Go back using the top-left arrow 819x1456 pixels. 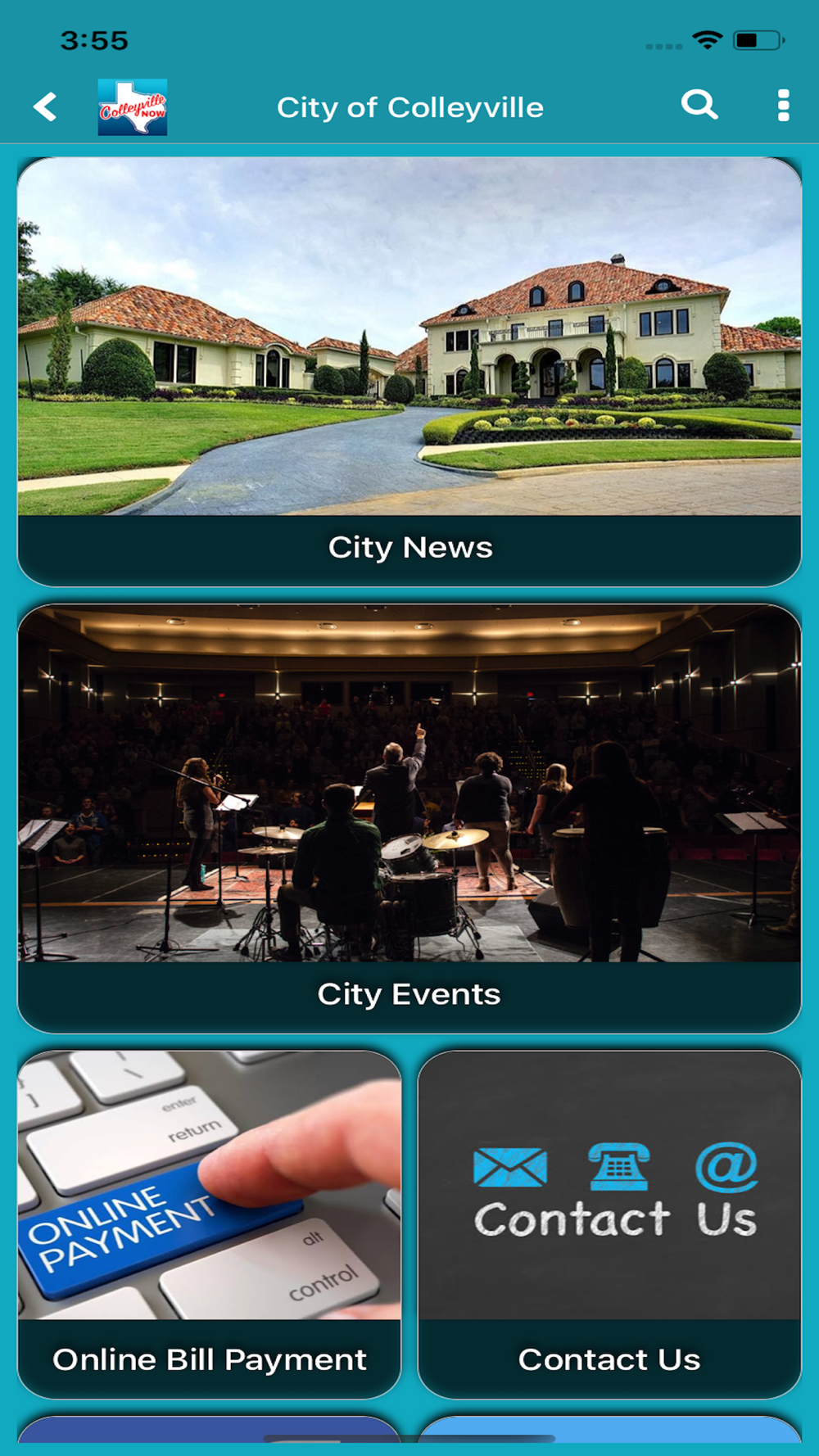(45, 106)
